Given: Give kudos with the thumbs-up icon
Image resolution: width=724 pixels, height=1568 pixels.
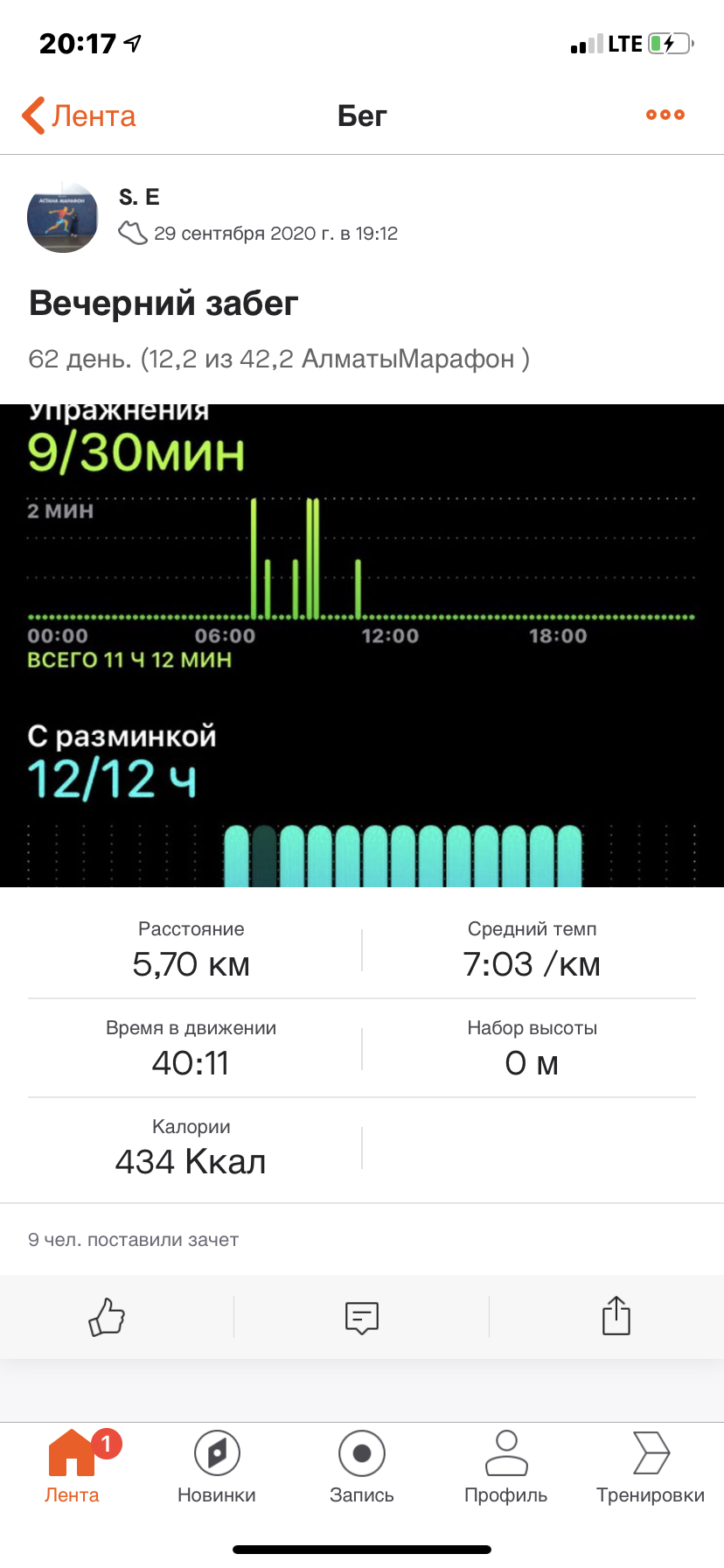Looking at the screenshot, I should point(107,1317).
